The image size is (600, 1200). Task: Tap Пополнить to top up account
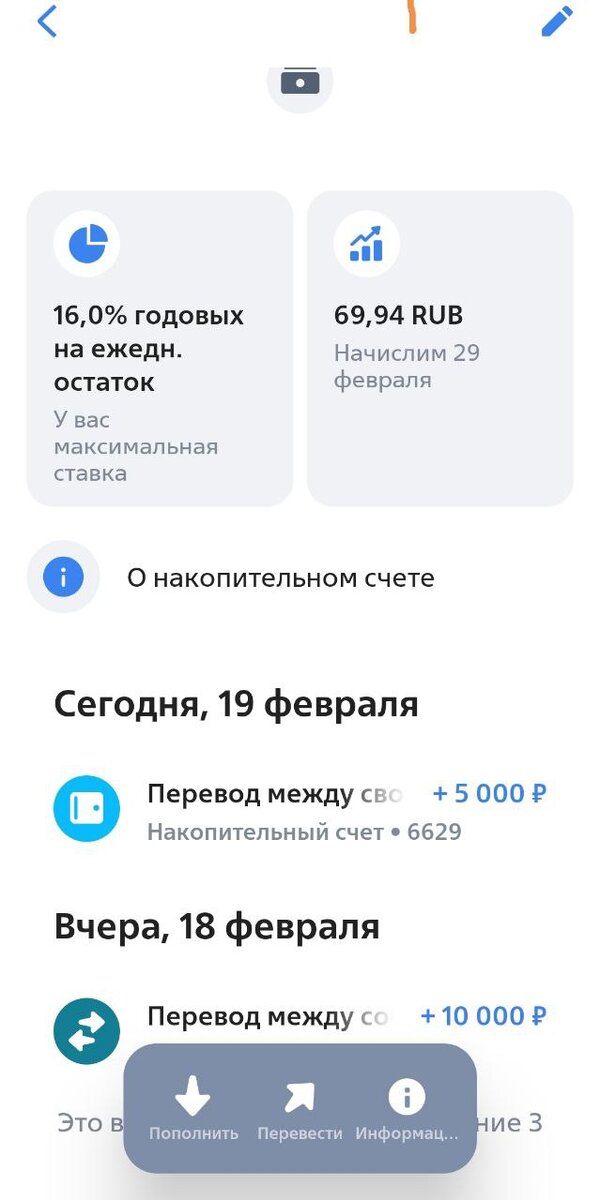pos(193,1110)
